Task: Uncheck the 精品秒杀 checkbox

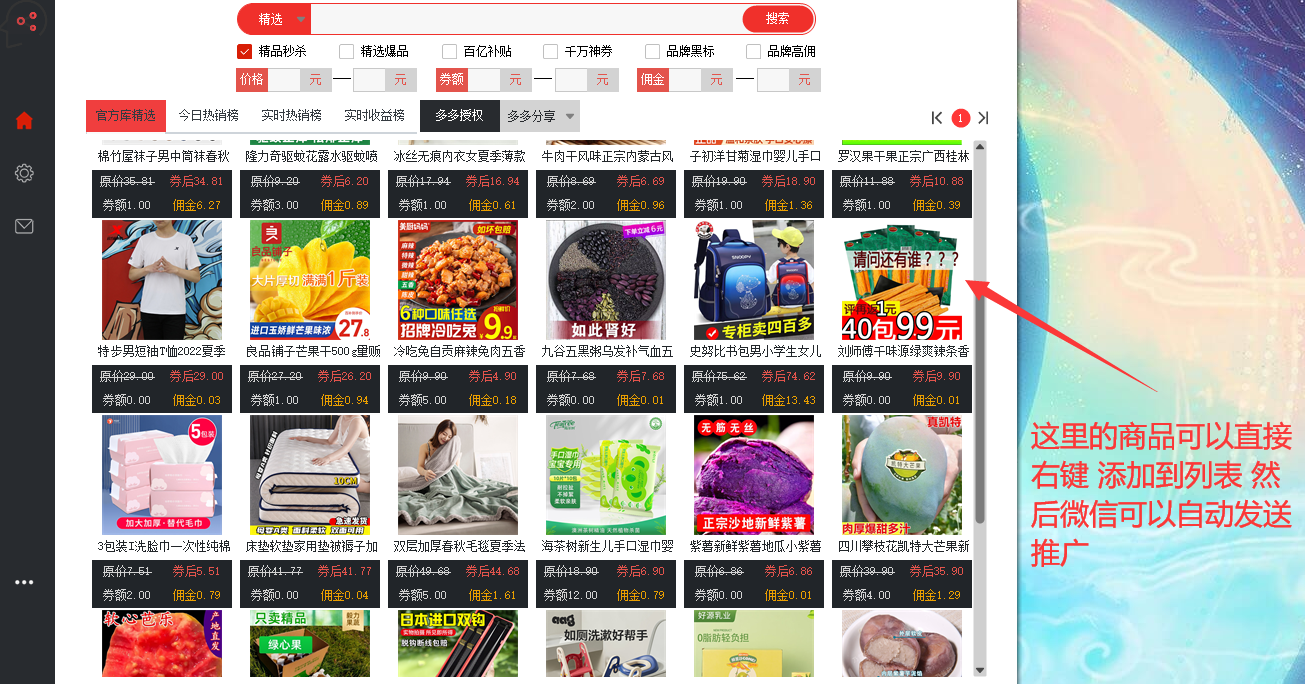Action: pos(244,51)
